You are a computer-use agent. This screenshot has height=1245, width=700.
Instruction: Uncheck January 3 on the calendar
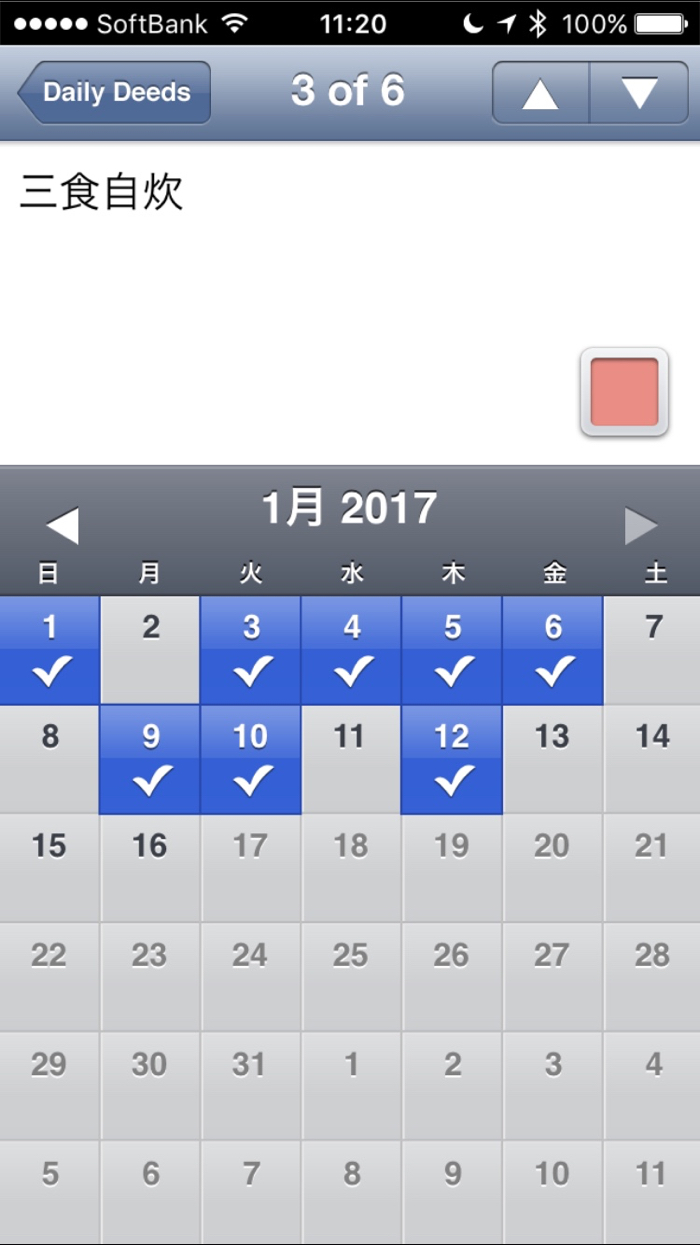(x=251, y=650)
